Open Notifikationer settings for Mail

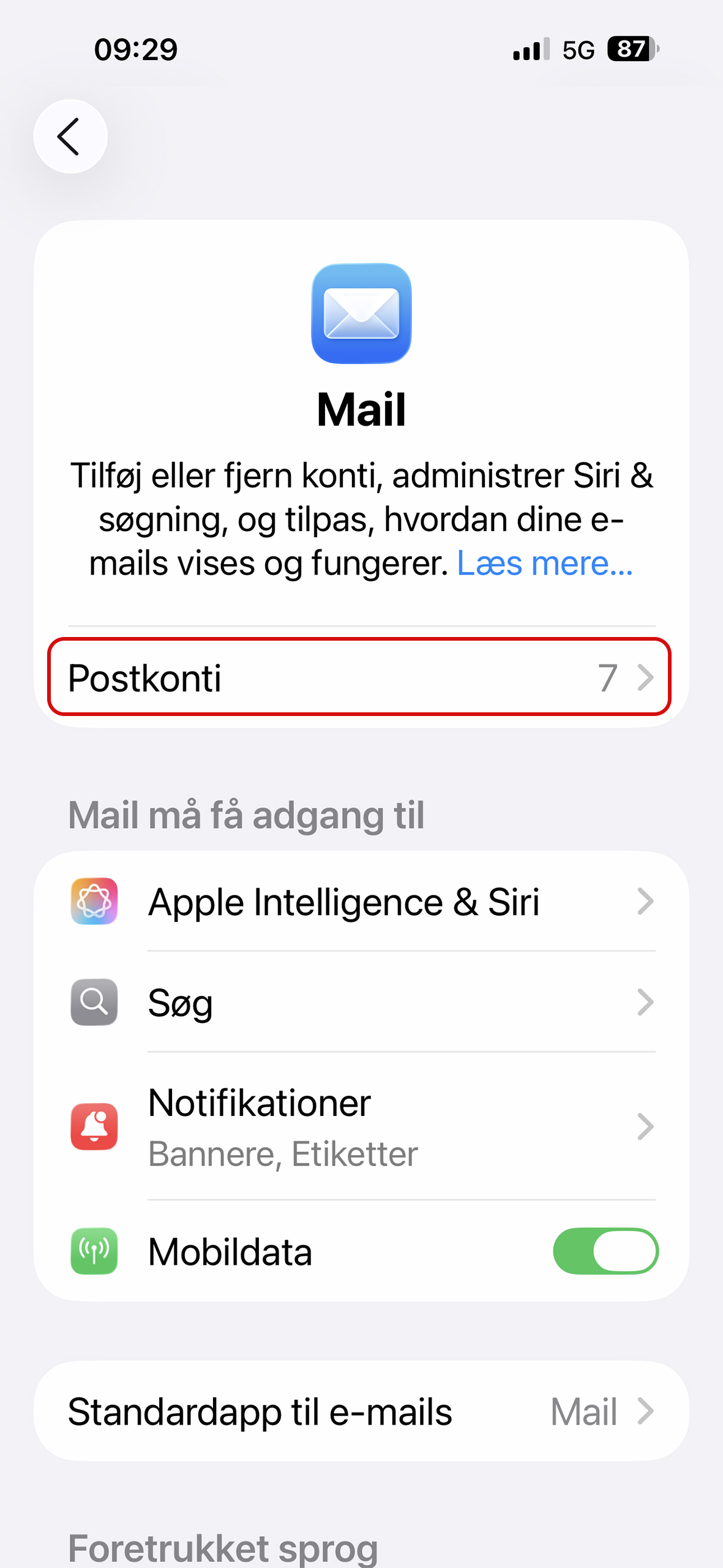click(361, 1126)
